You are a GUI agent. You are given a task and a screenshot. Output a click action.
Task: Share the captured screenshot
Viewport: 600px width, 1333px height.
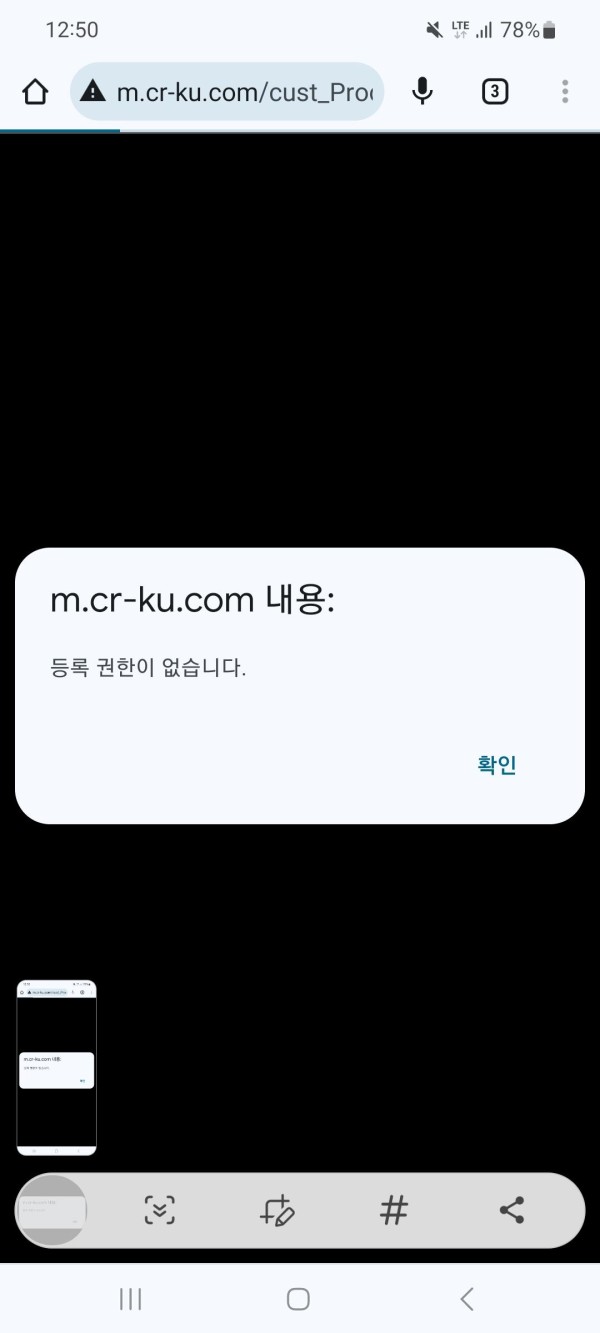coord(511,1211)
